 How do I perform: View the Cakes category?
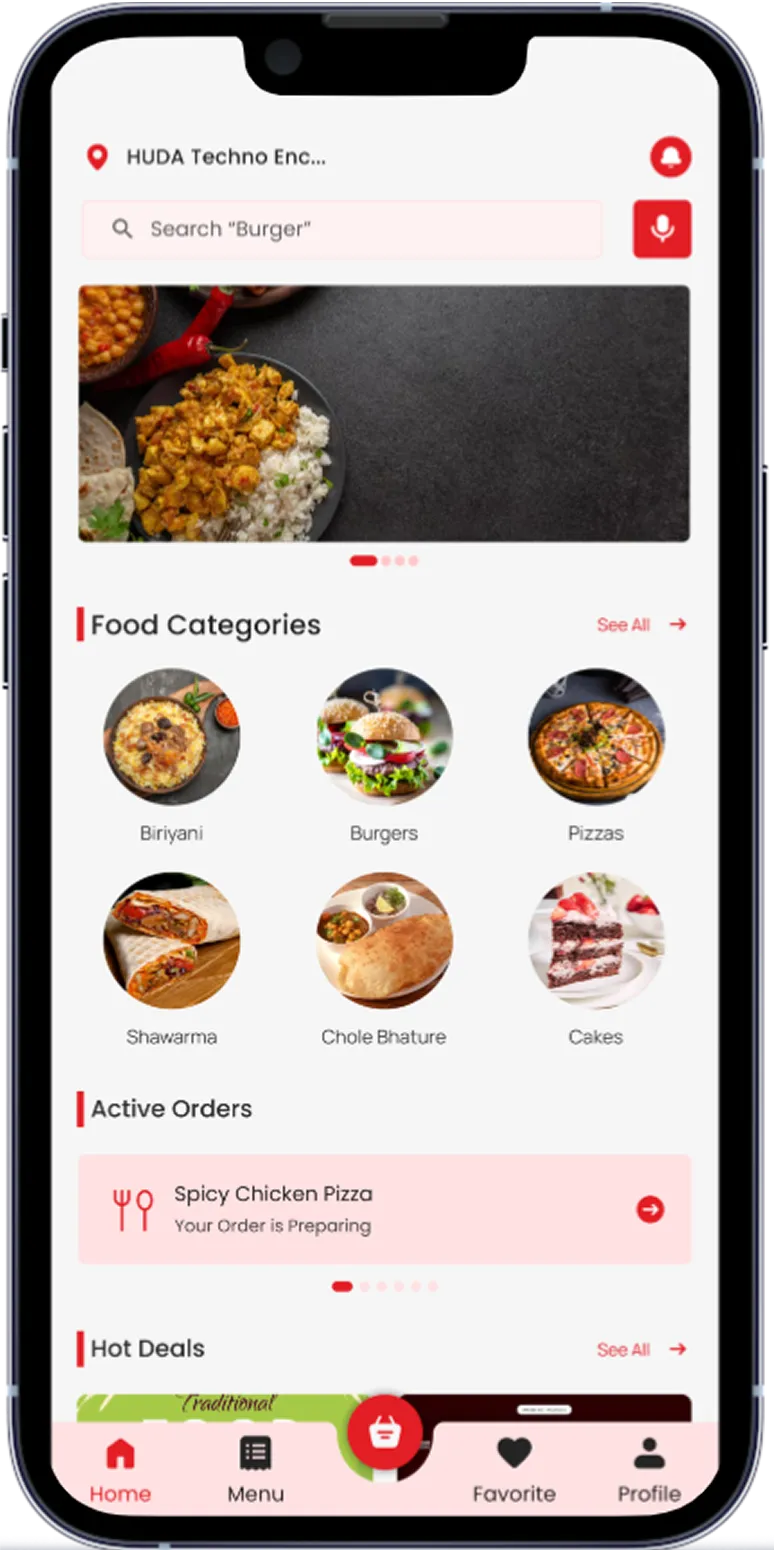[x=596, y=941]
